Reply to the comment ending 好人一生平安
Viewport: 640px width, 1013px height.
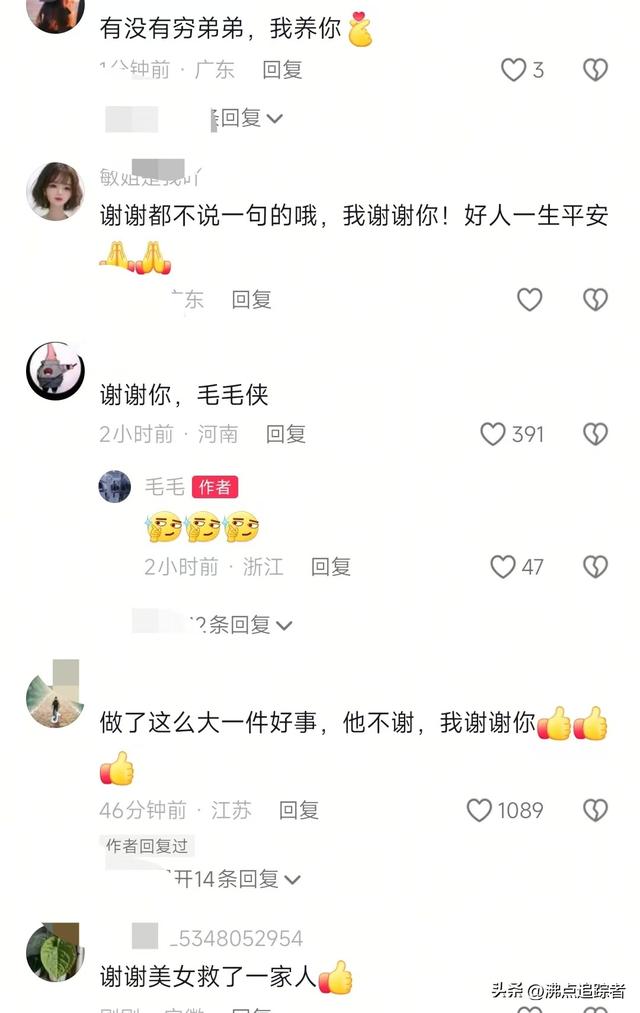pos(251,299)
